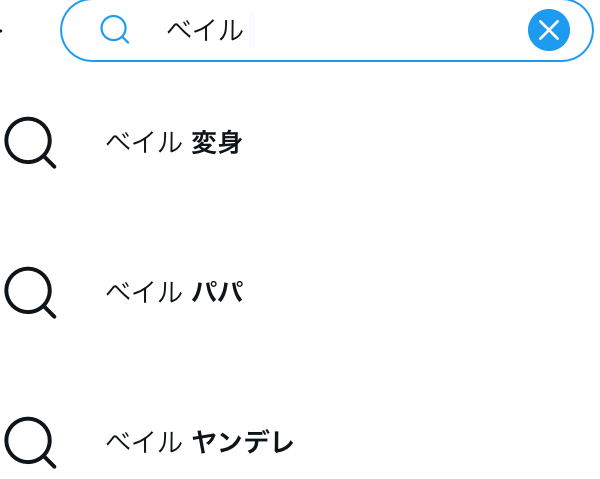
Task: Select the suggestion ベイル パパ
Action: (x=175, y=292)
